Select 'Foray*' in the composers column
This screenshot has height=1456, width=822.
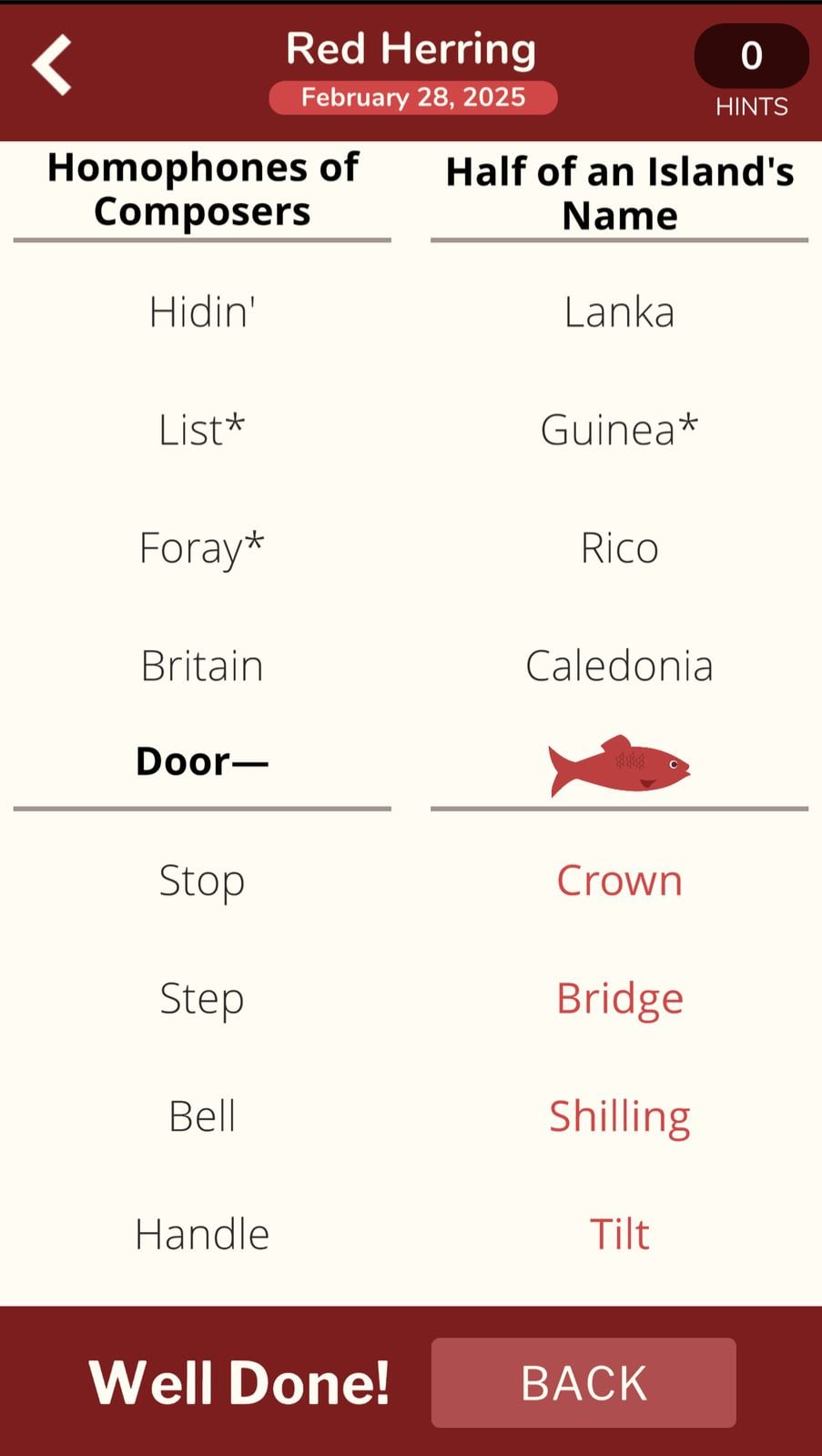coord(201,547)
